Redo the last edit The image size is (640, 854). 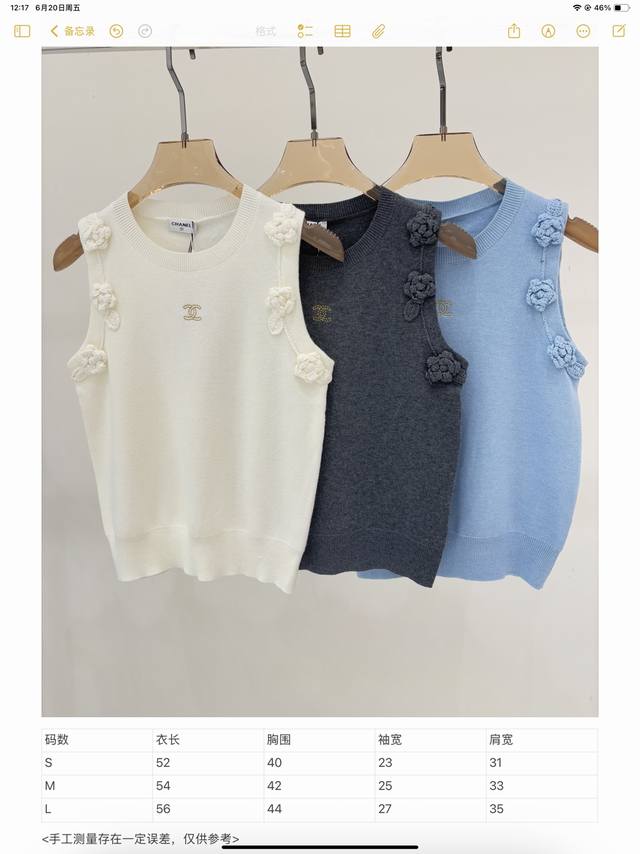[x=145, y=31]
